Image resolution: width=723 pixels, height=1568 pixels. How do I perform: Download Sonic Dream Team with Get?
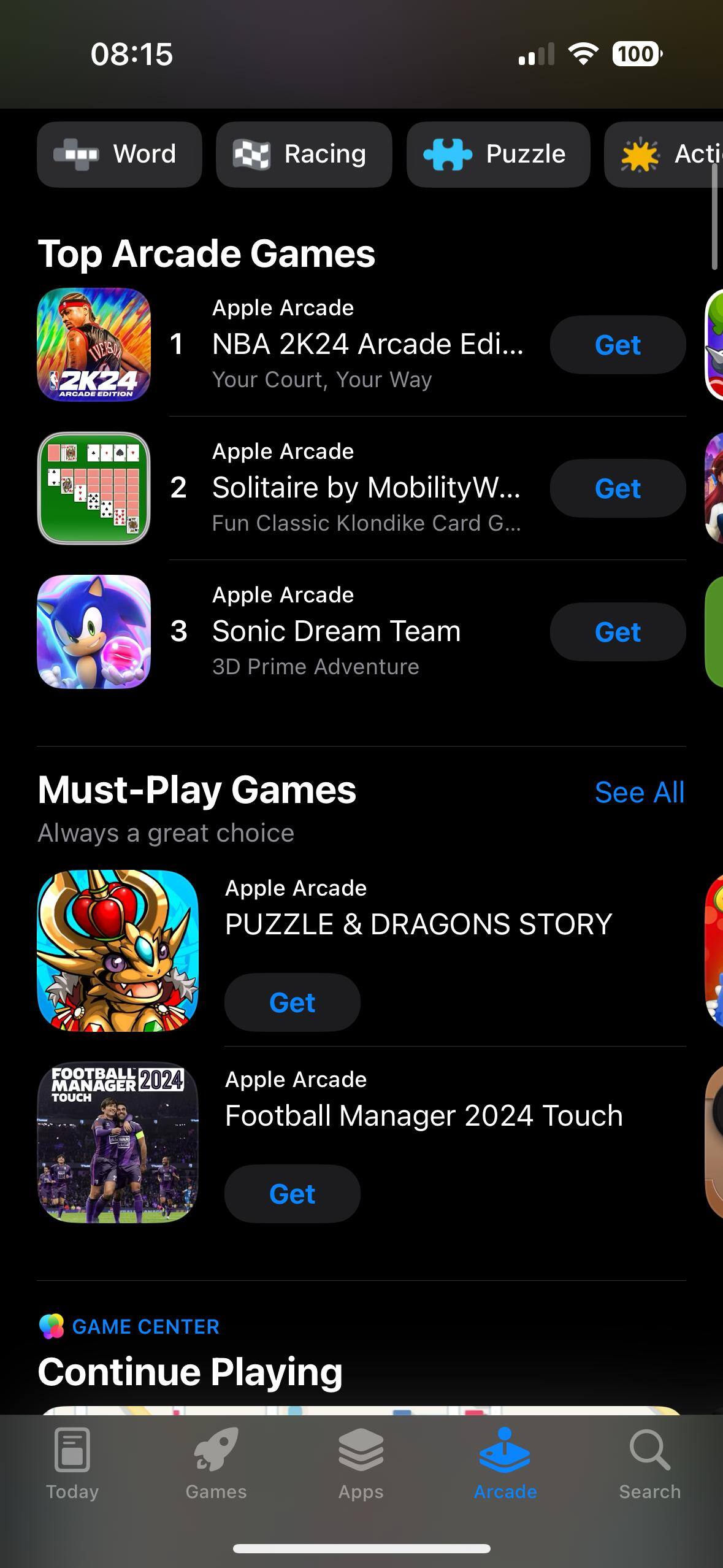[618, 632]
